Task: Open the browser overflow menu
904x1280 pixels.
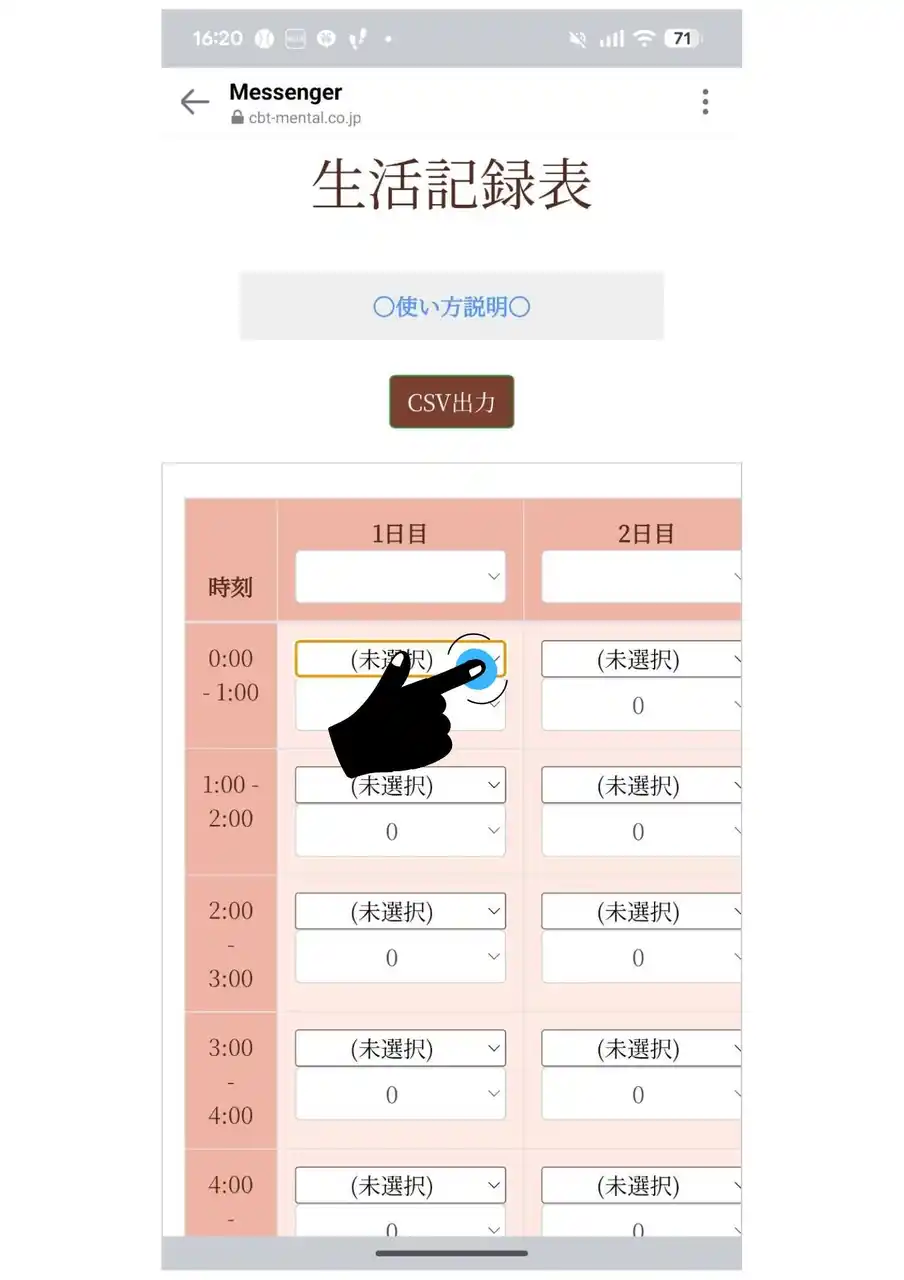Action: click(705, 101)
